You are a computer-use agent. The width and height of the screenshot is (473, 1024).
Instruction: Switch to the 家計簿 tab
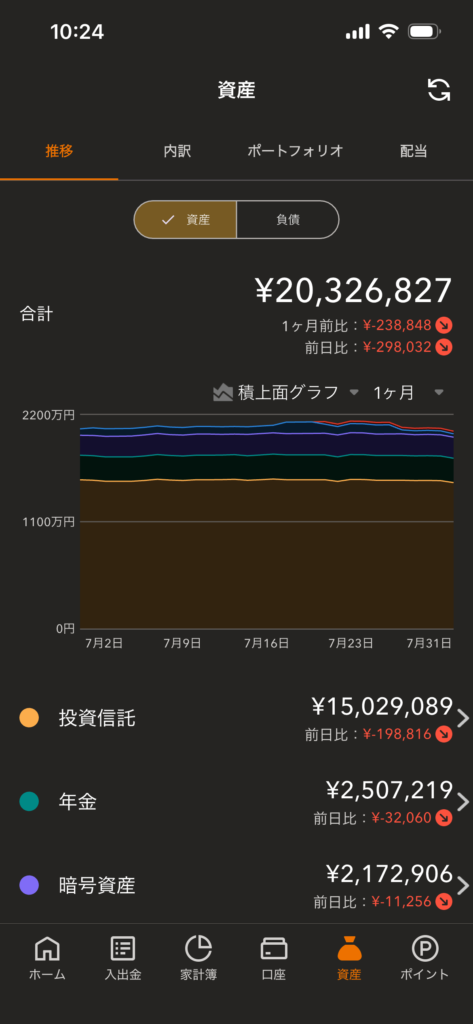click(199, 957)
